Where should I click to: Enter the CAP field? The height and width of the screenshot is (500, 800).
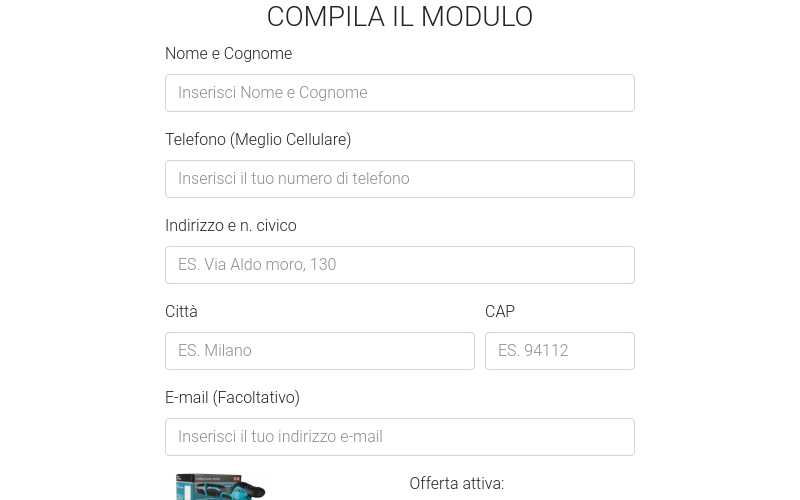(x=559, y=351)
